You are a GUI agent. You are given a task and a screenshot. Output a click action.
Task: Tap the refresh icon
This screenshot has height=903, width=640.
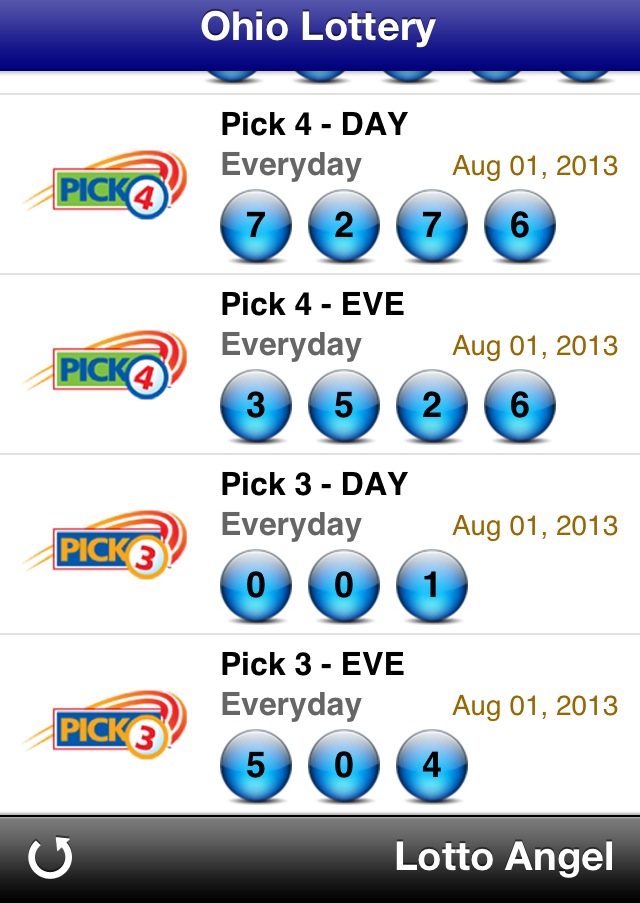tap(50, 858)
